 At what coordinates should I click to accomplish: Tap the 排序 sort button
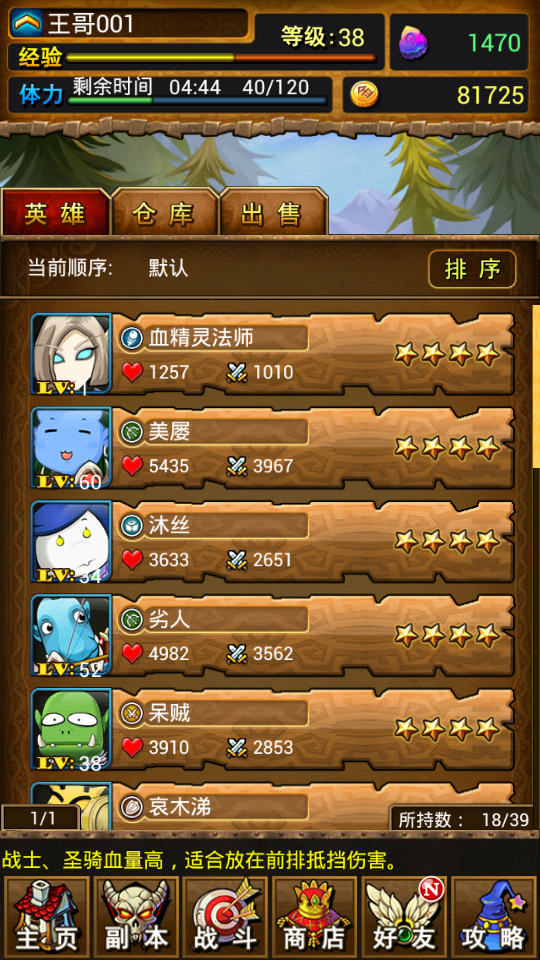pyautogui.click(x=472, y=268)
